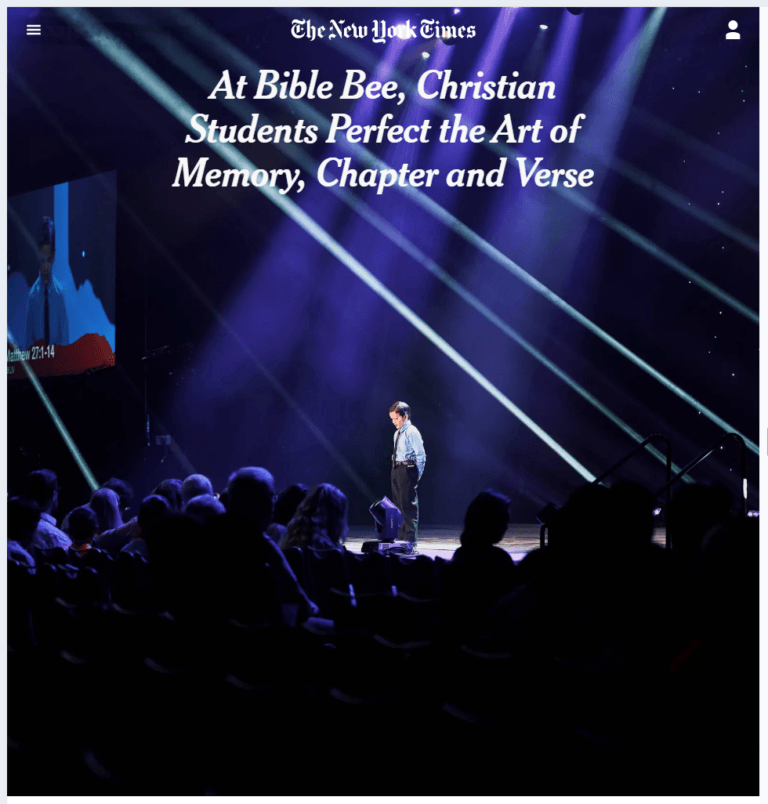The width and height of the screenshot is (768, 804).
Task: Open the hamburger sections menu
Action: point(34,30)
